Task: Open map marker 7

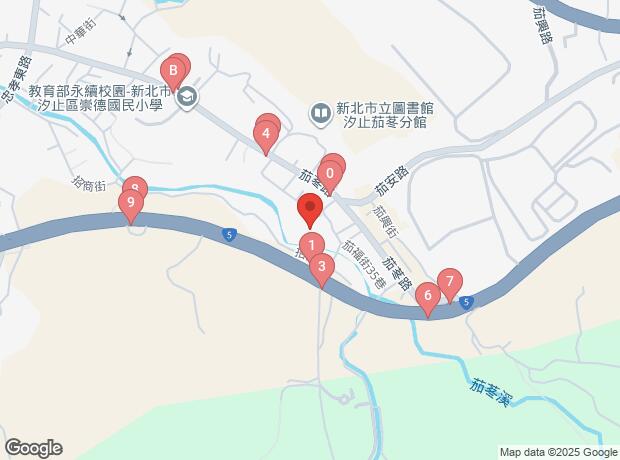Action: coord(450,282)
